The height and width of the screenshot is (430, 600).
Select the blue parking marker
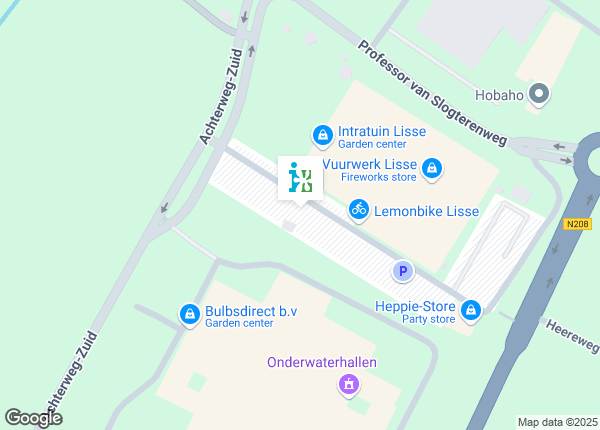click(403, 271)
